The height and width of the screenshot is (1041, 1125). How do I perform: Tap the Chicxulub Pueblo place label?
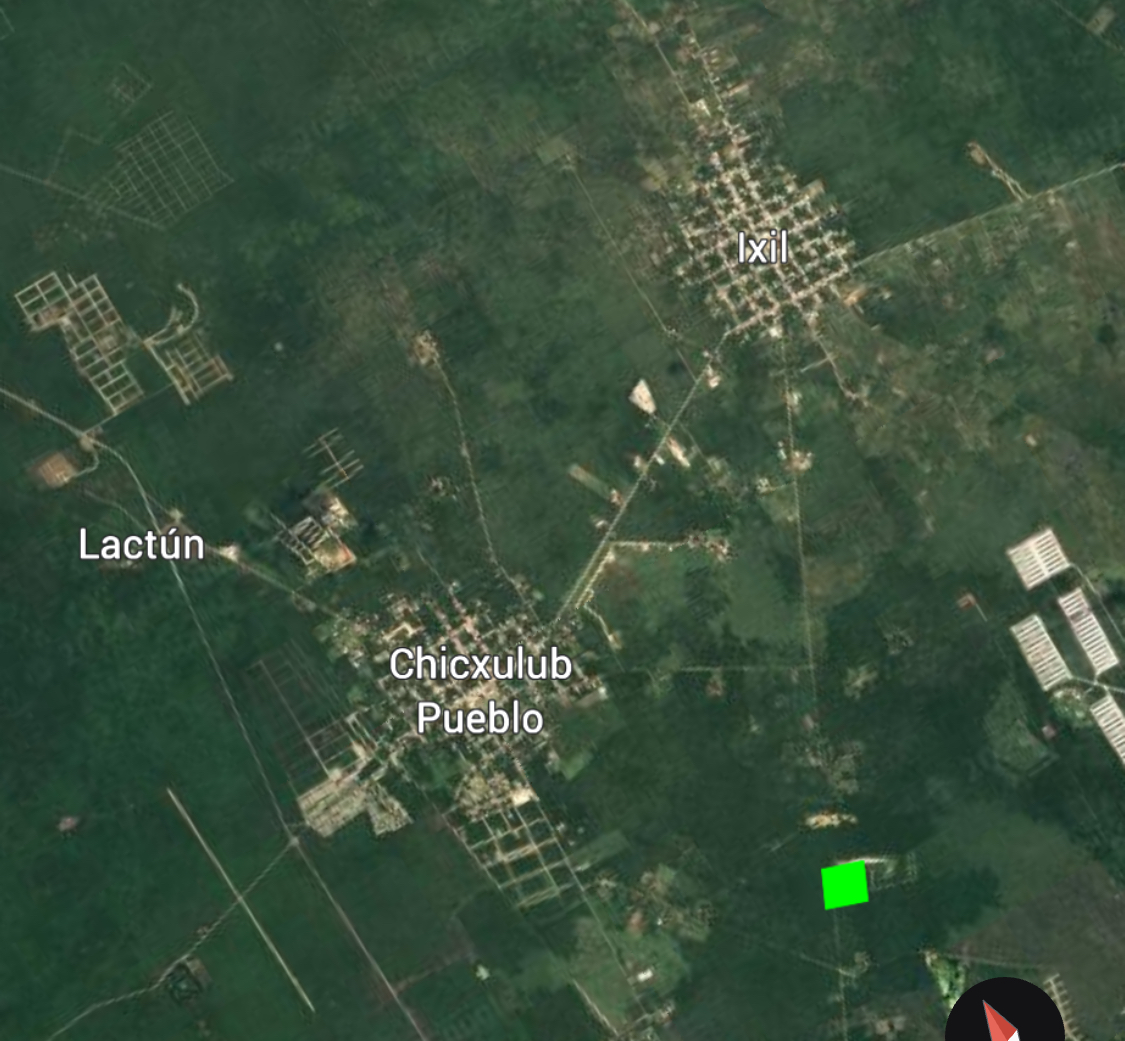click(x=481, y=690)
